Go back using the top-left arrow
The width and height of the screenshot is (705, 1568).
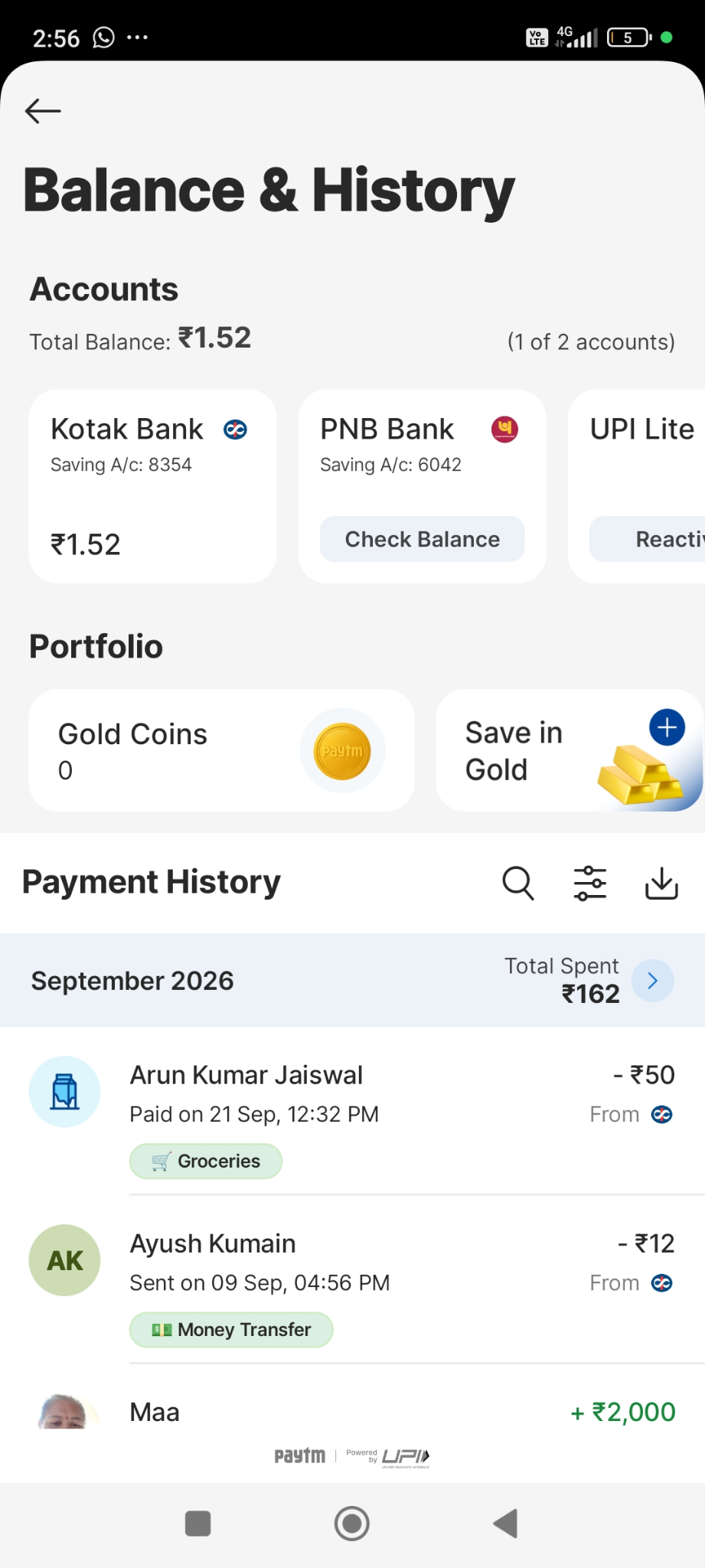(x=43, y=111)
